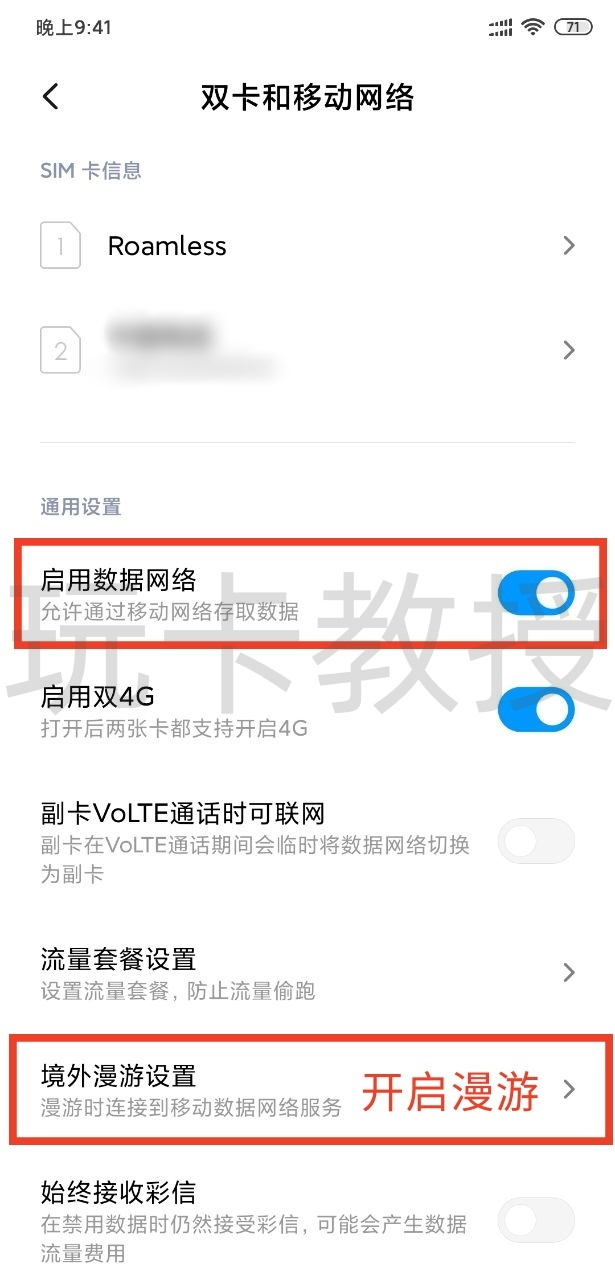Toggle the 副卡VoLTE通话时可联网 switch
This screenshot has height=1280, width=615.
click(536, 841)
